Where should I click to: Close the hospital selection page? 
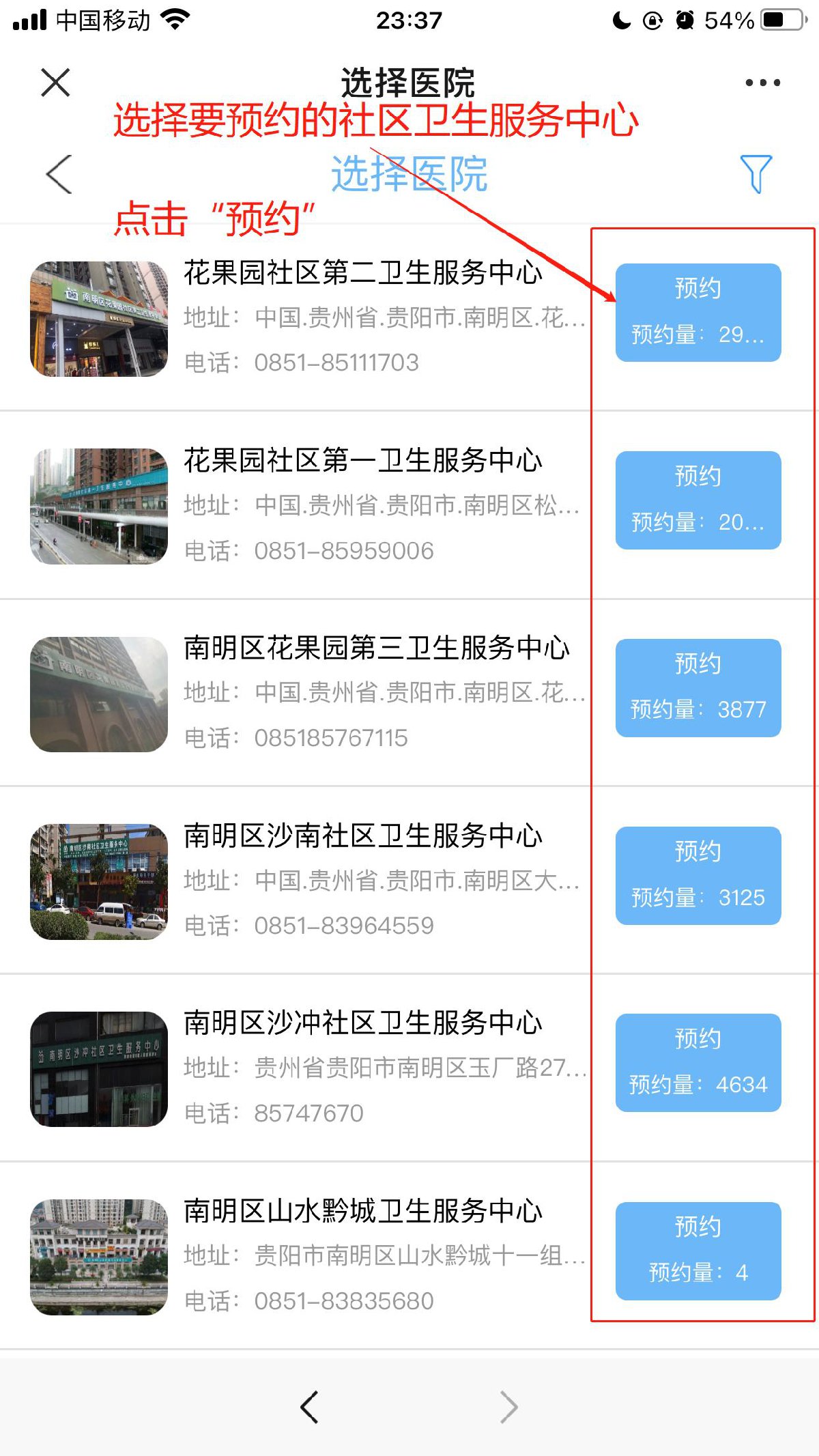pos(55,83)
